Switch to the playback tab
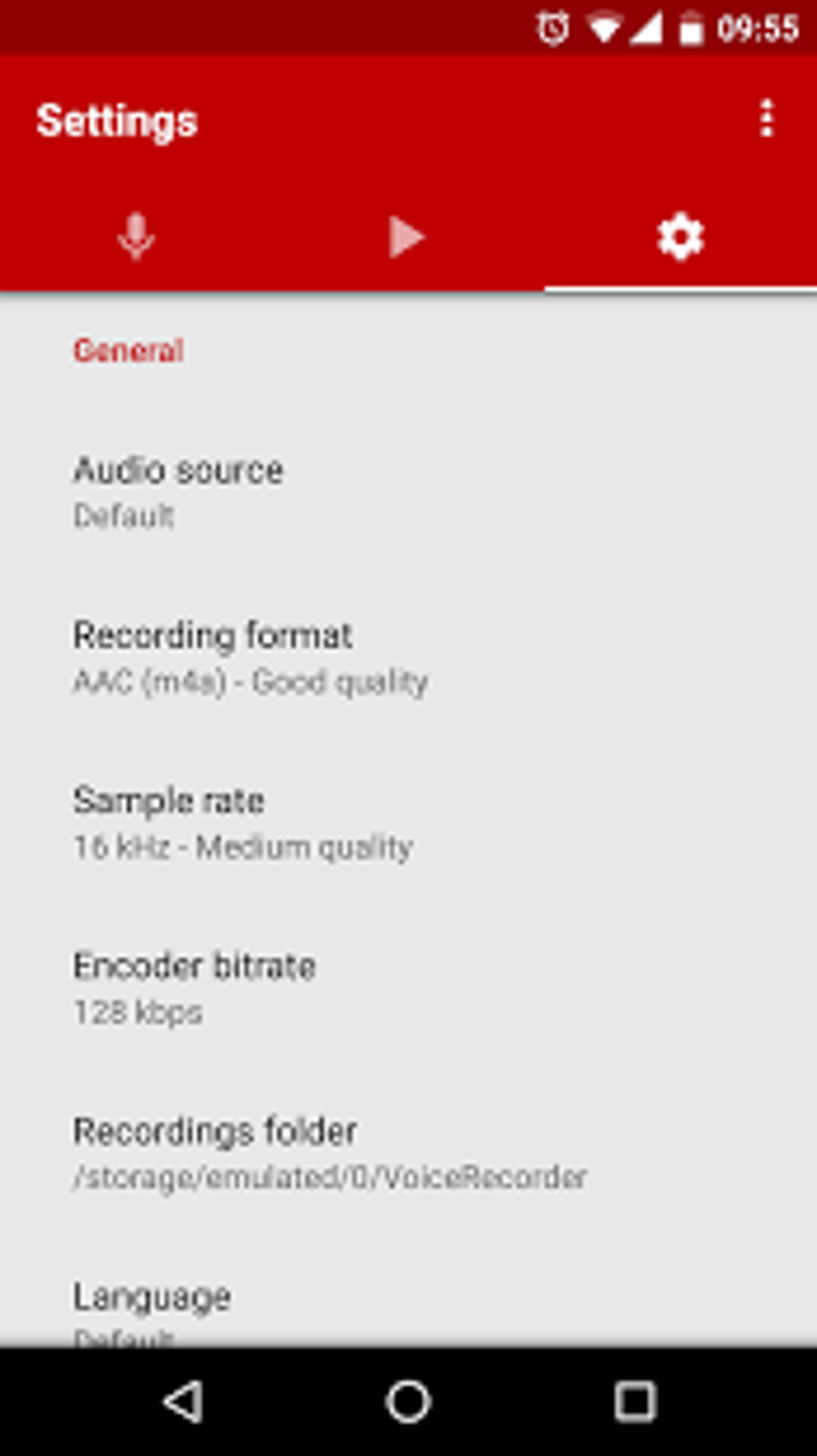Viewport: 817px width, 1456px height. tap(408, 237)
